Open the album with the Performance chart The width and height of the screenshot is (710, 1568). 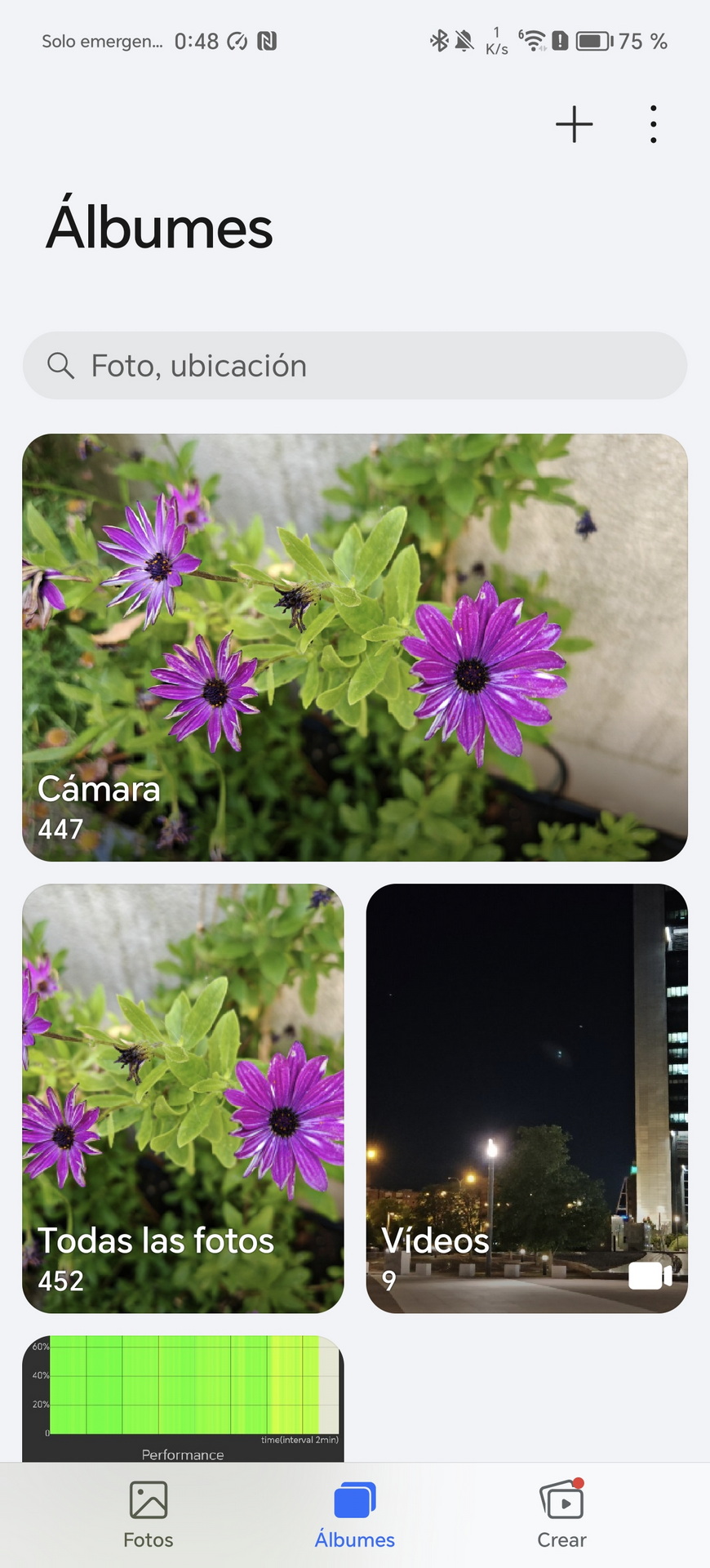pyautogui.click(x=183, y=1399)
